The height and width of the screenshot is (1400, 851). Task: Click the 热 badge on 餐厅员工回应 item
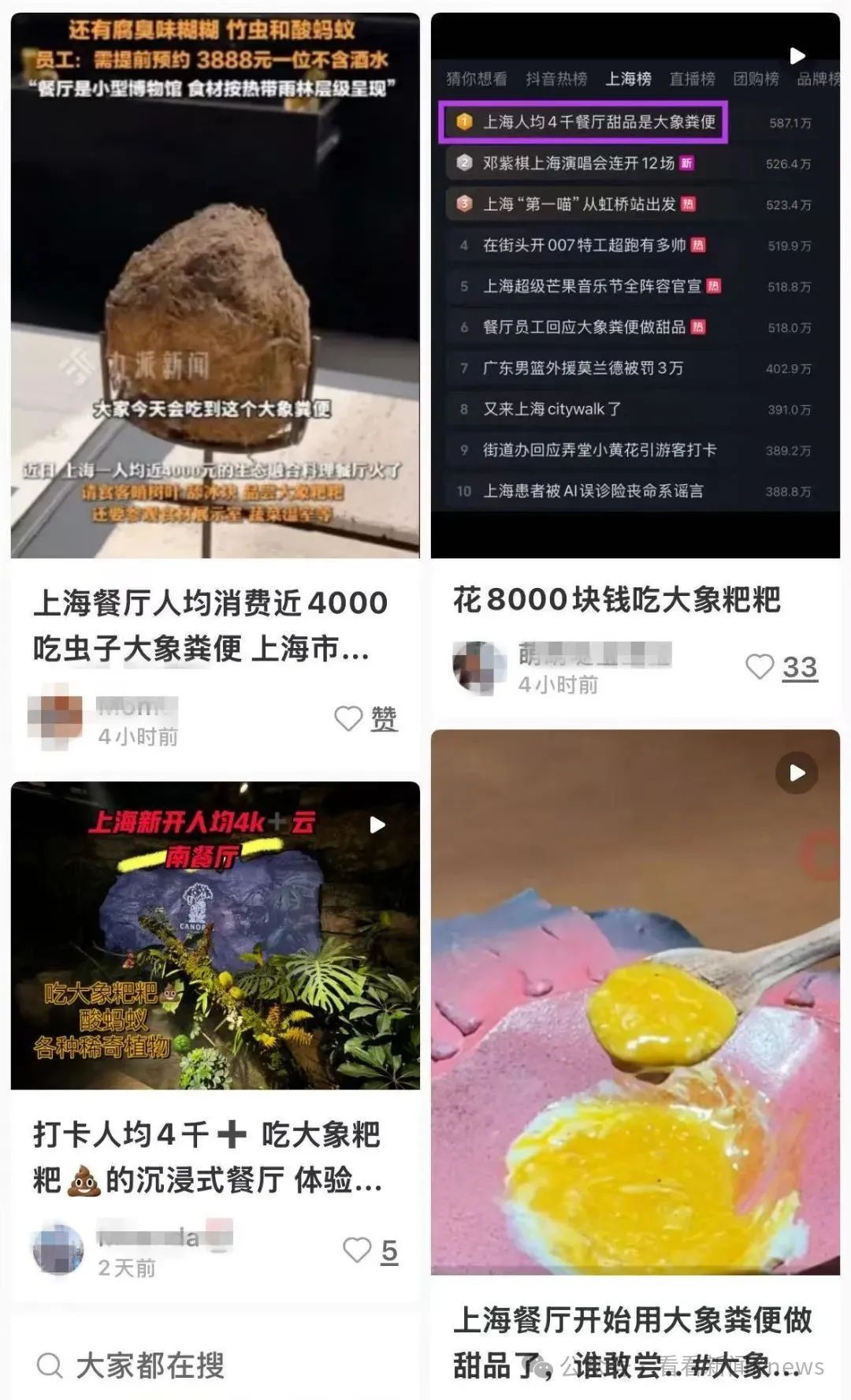(697, 328)
